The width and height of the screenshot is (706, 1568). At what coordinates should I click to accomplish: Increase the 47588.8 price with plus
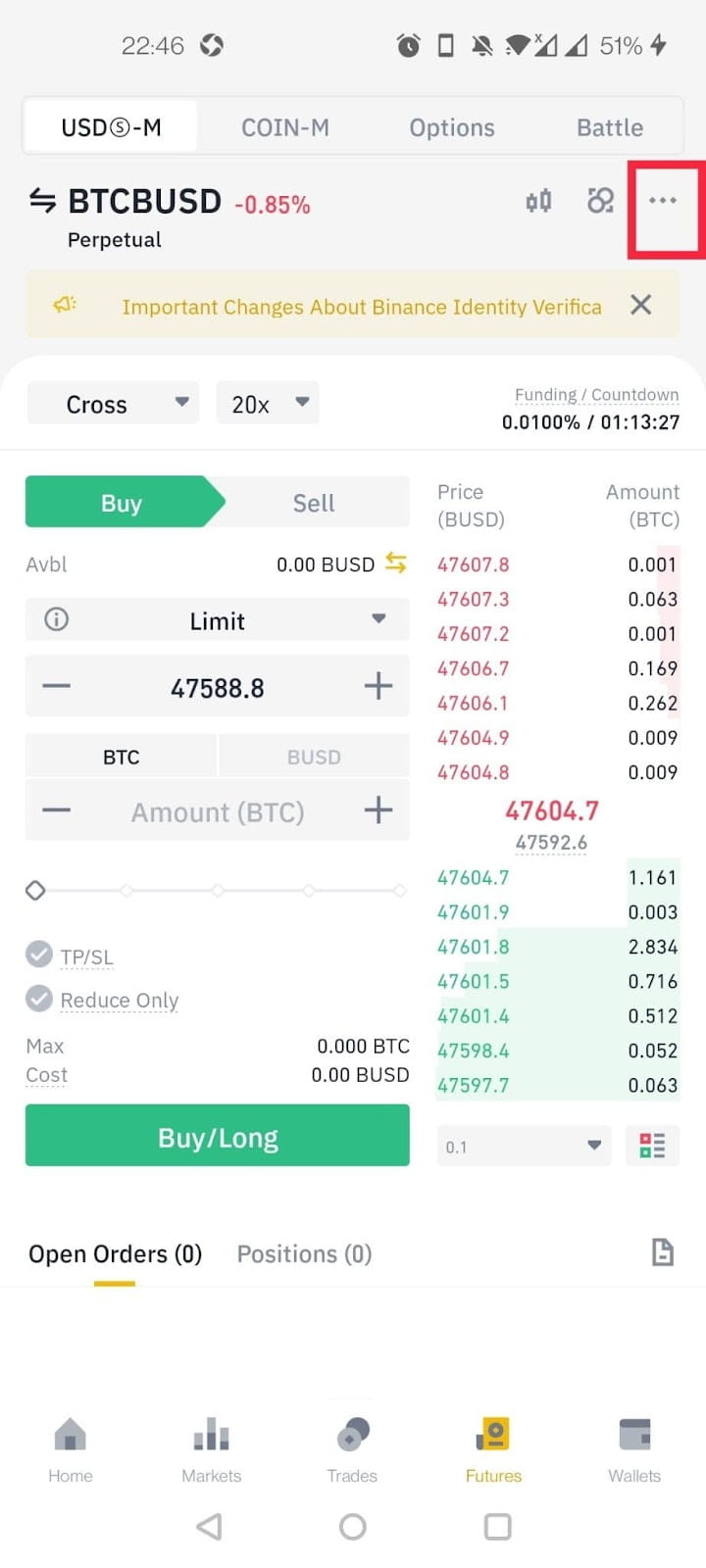pyautogui.click(x=378, y=686)
